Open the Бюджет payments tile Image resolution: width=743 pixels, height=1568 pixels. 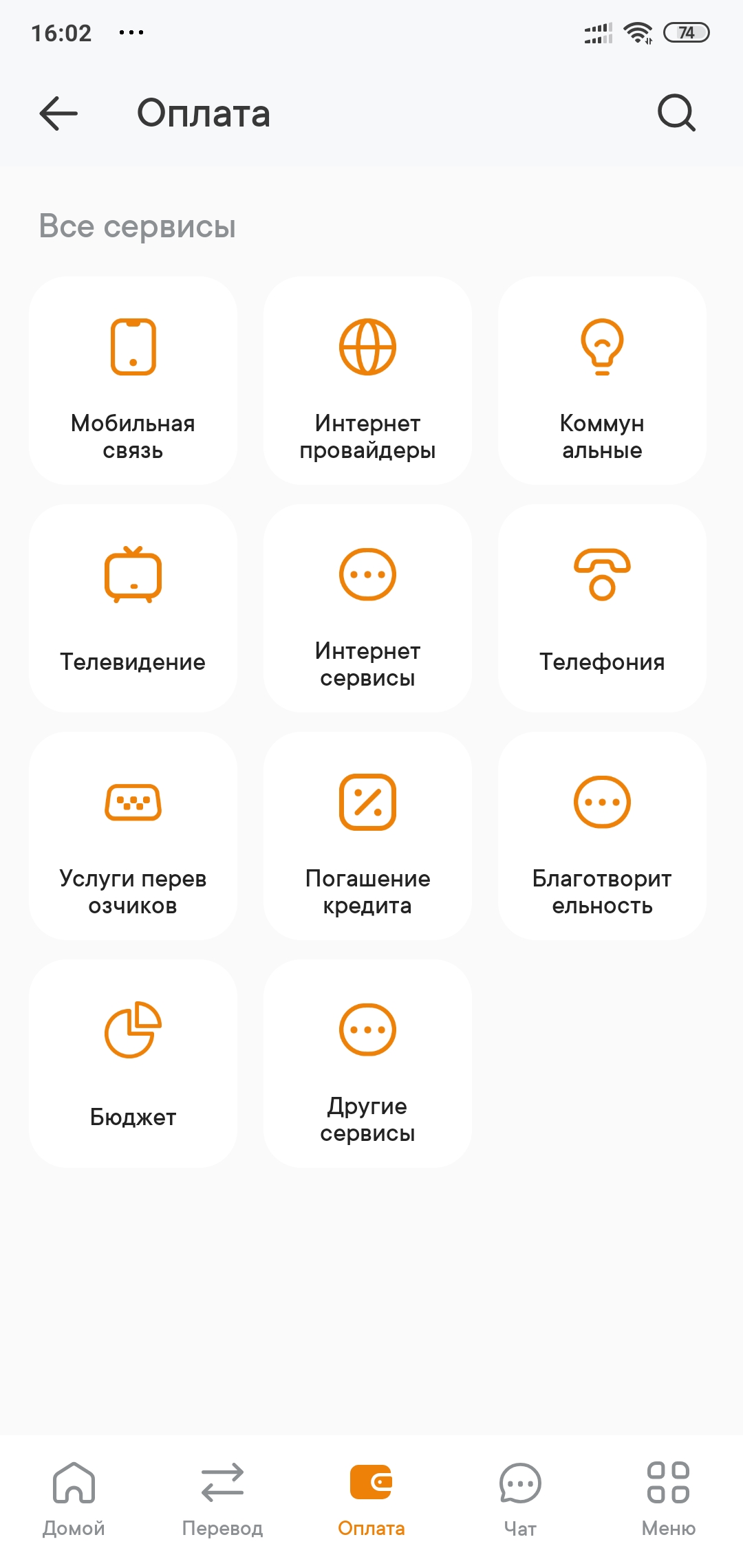coord(133,1064)
